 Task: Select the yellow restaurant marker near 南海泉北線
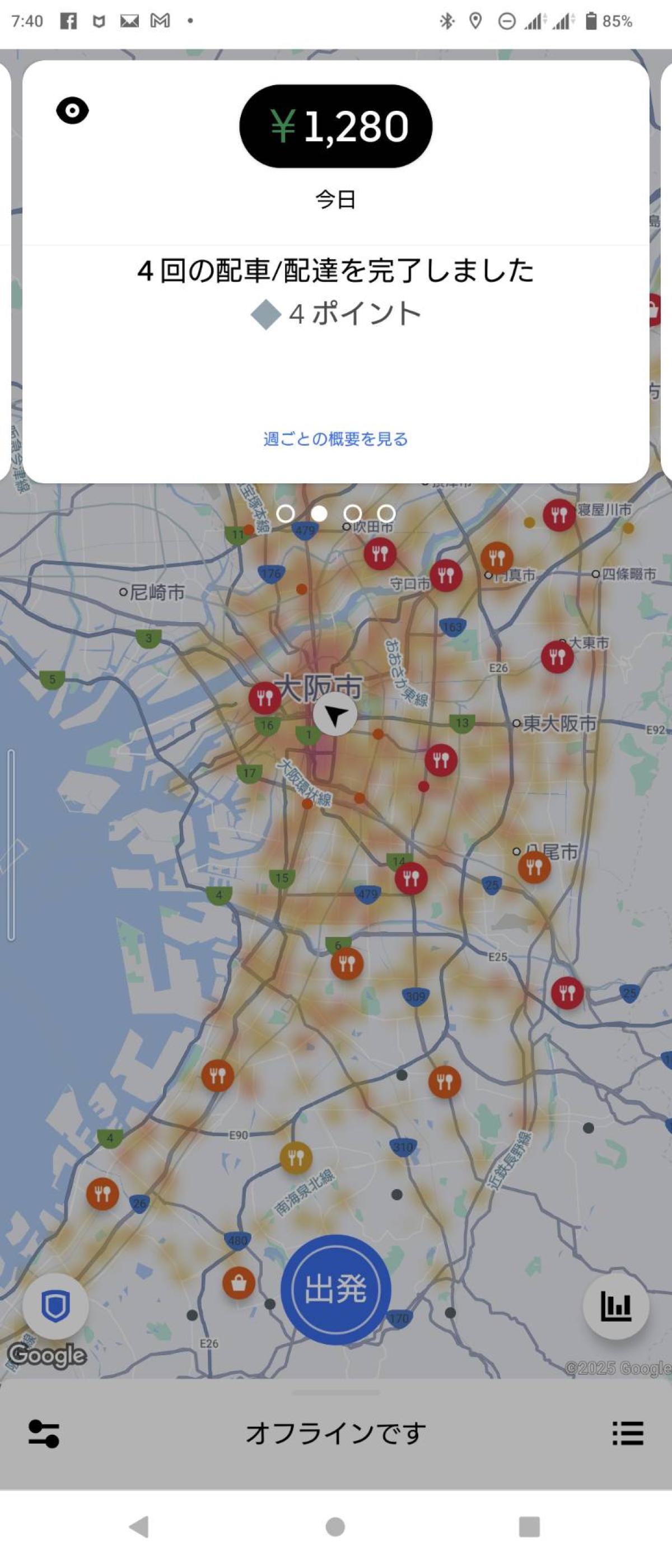[x=296, y=1157]
